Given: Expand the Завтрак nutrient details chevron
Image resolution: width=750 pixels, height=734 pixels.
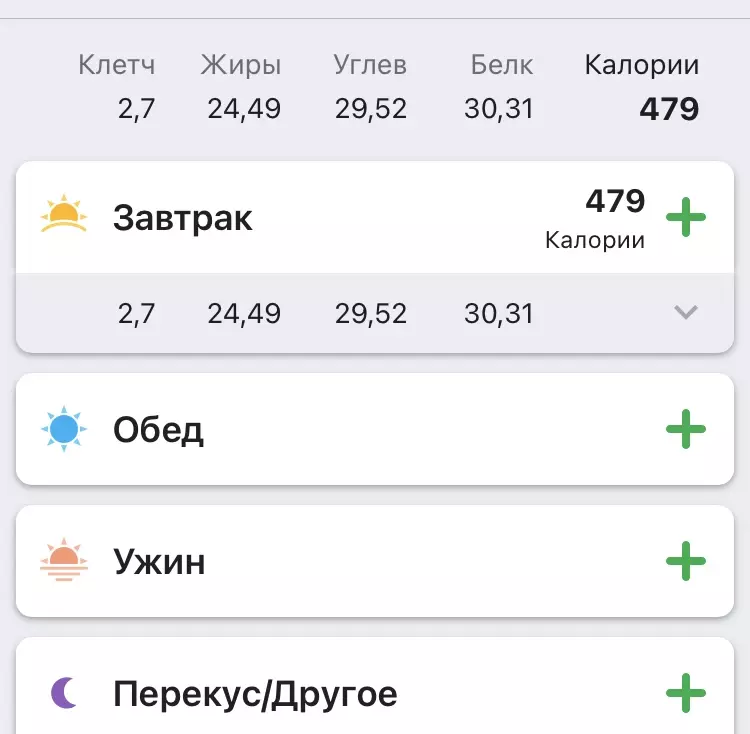Looking at the screenshot, I should [x=686, y=312].
